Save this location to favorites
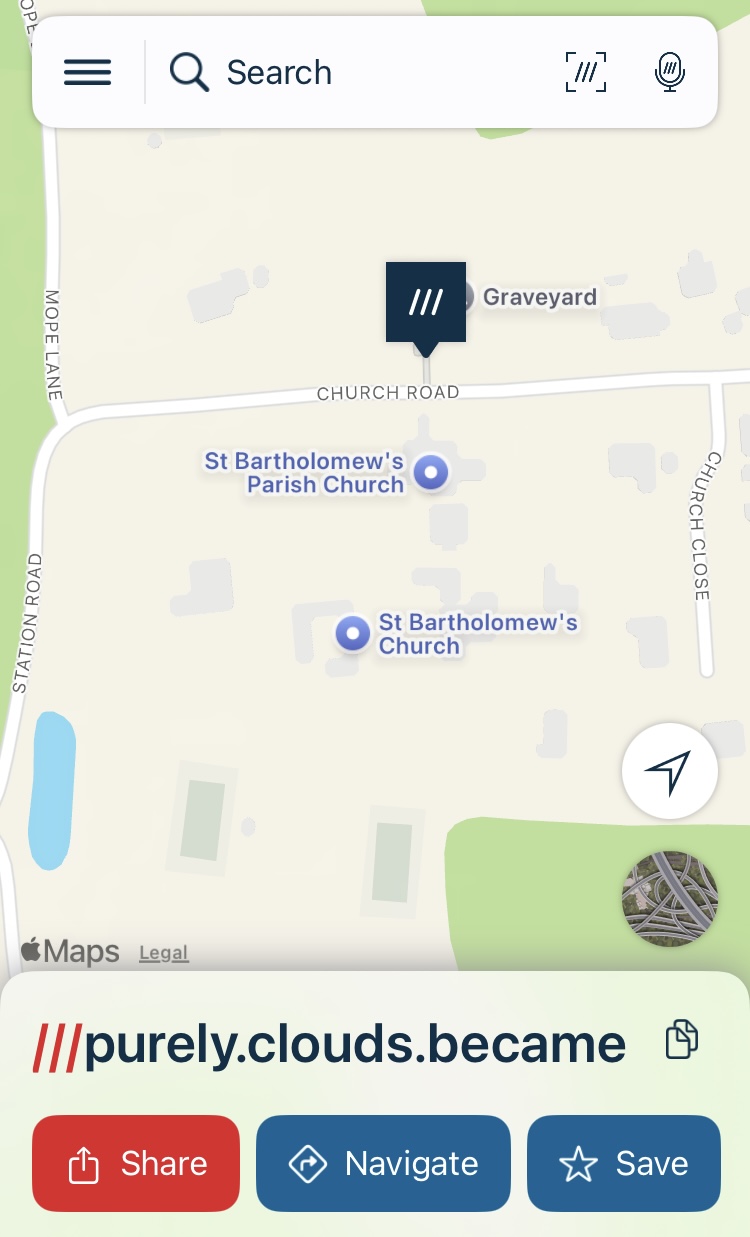Screen dimensions: 750x1237 click(x=623, y=1163)
